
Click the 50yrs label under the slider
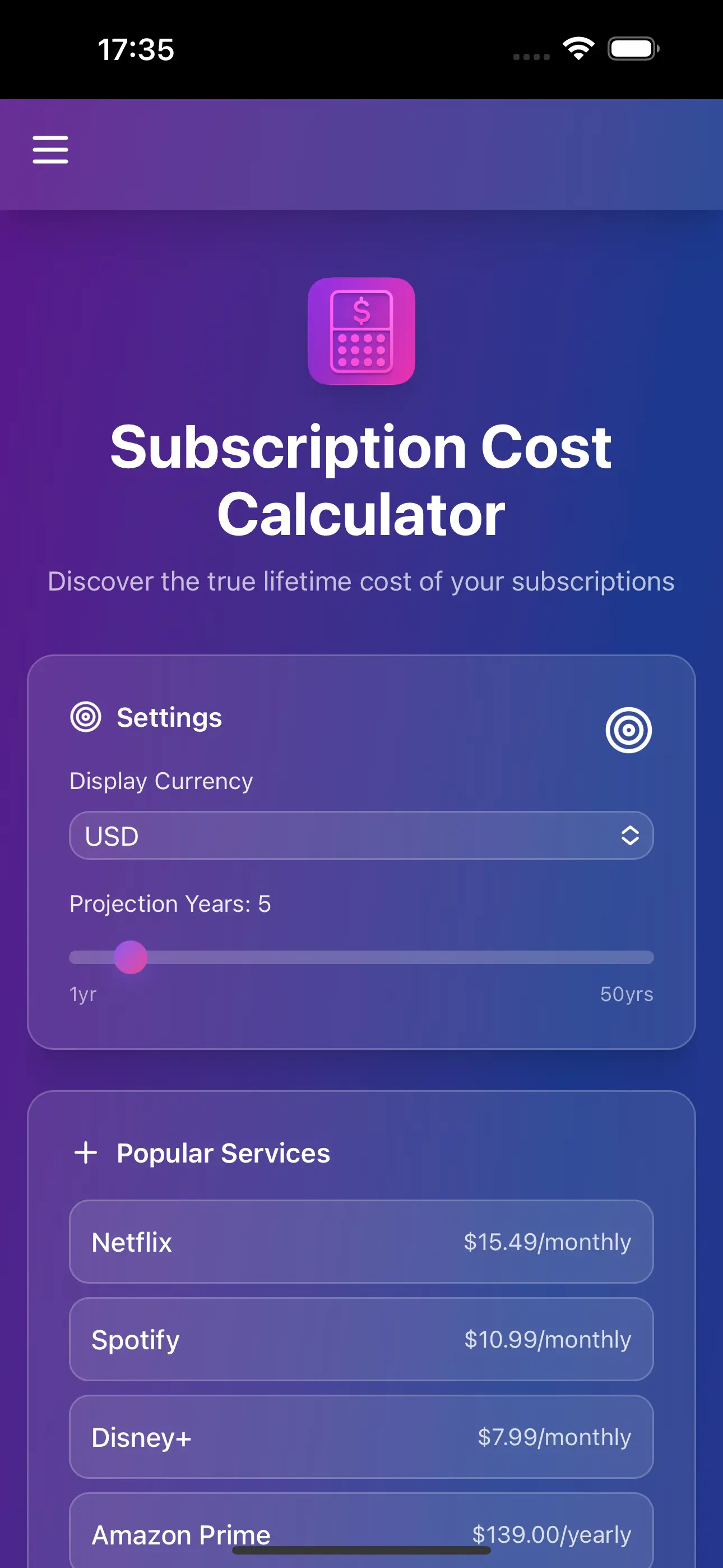626,994
